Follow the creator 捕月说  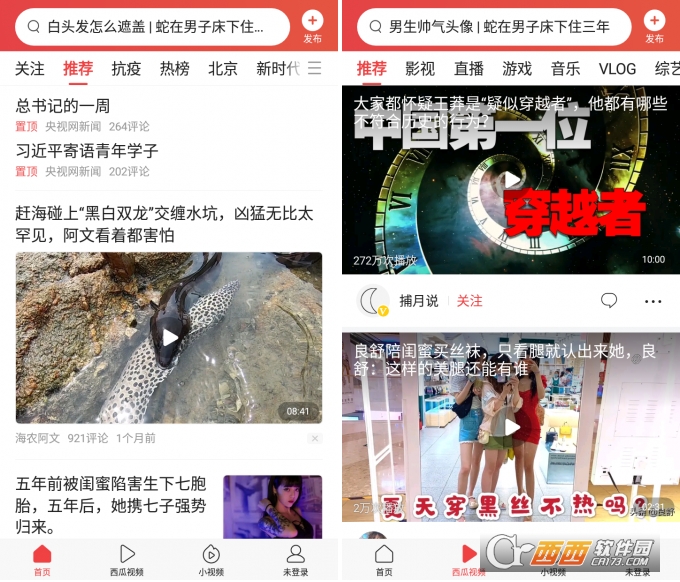pyautogui.click(x=469, y=301)
